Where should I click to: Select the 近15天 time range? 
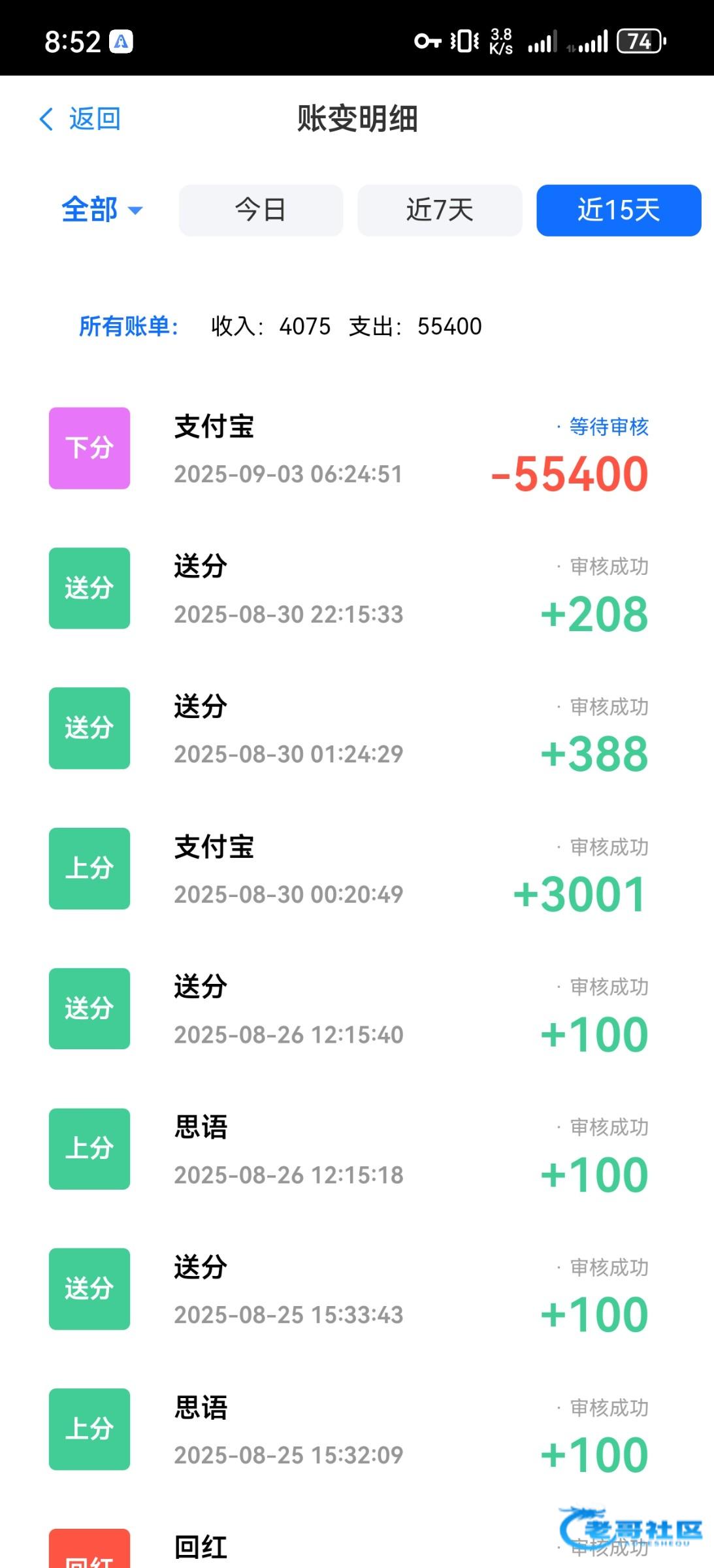(x=618, y=210)
